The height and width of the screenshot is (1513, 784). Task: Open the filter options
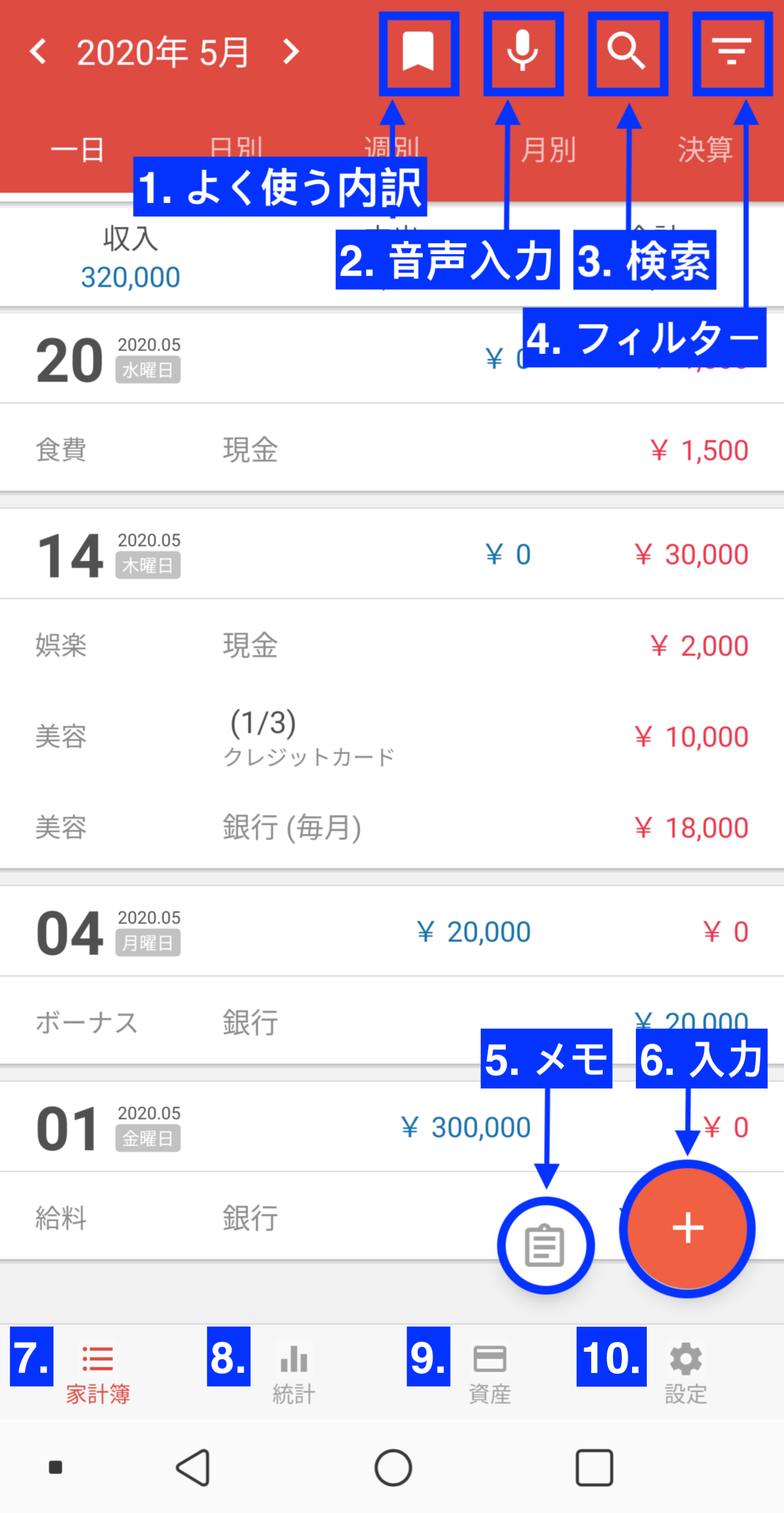pos(732,53)
